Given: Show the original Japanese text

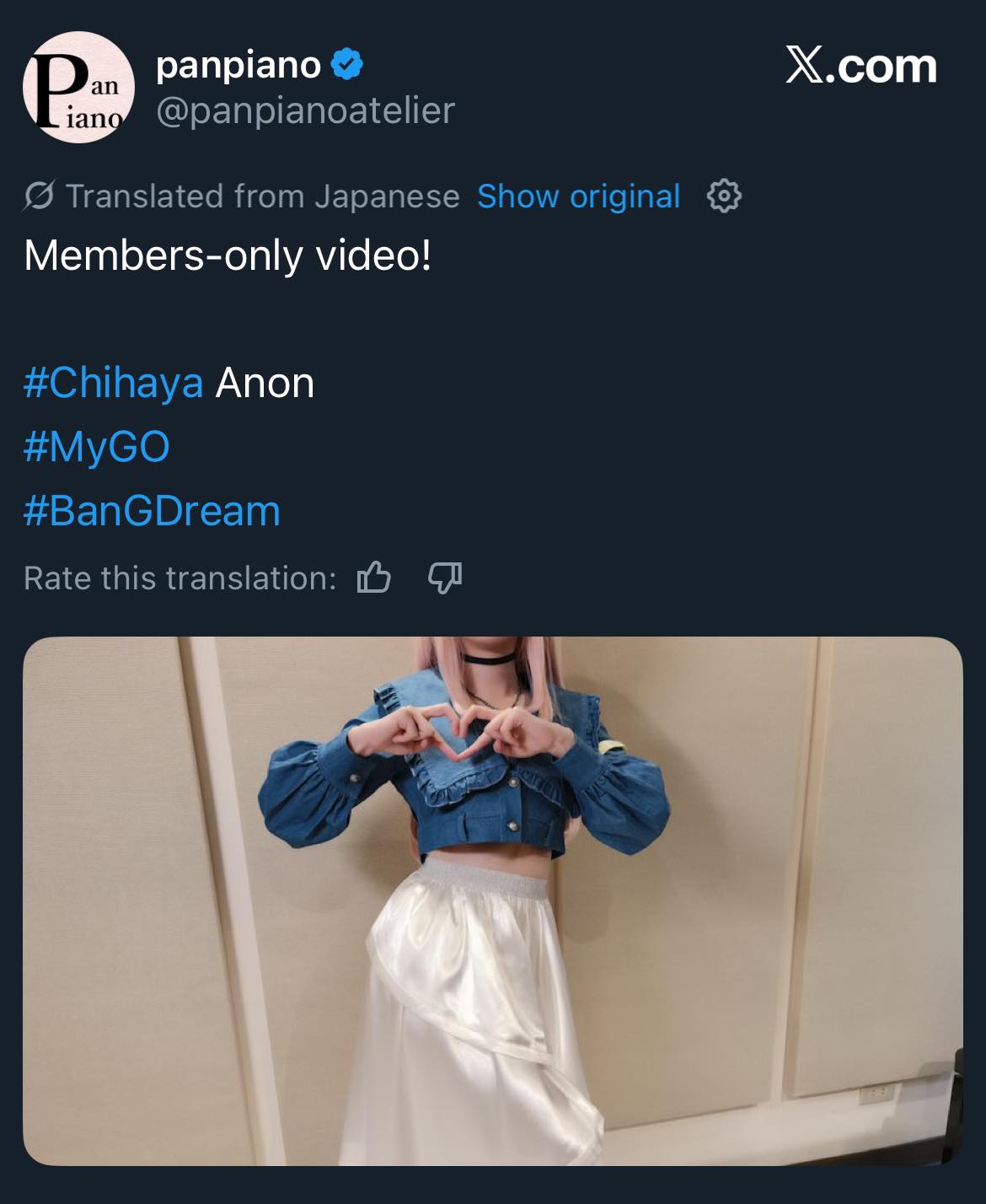Looking at the screenshot, I should 578,196.
